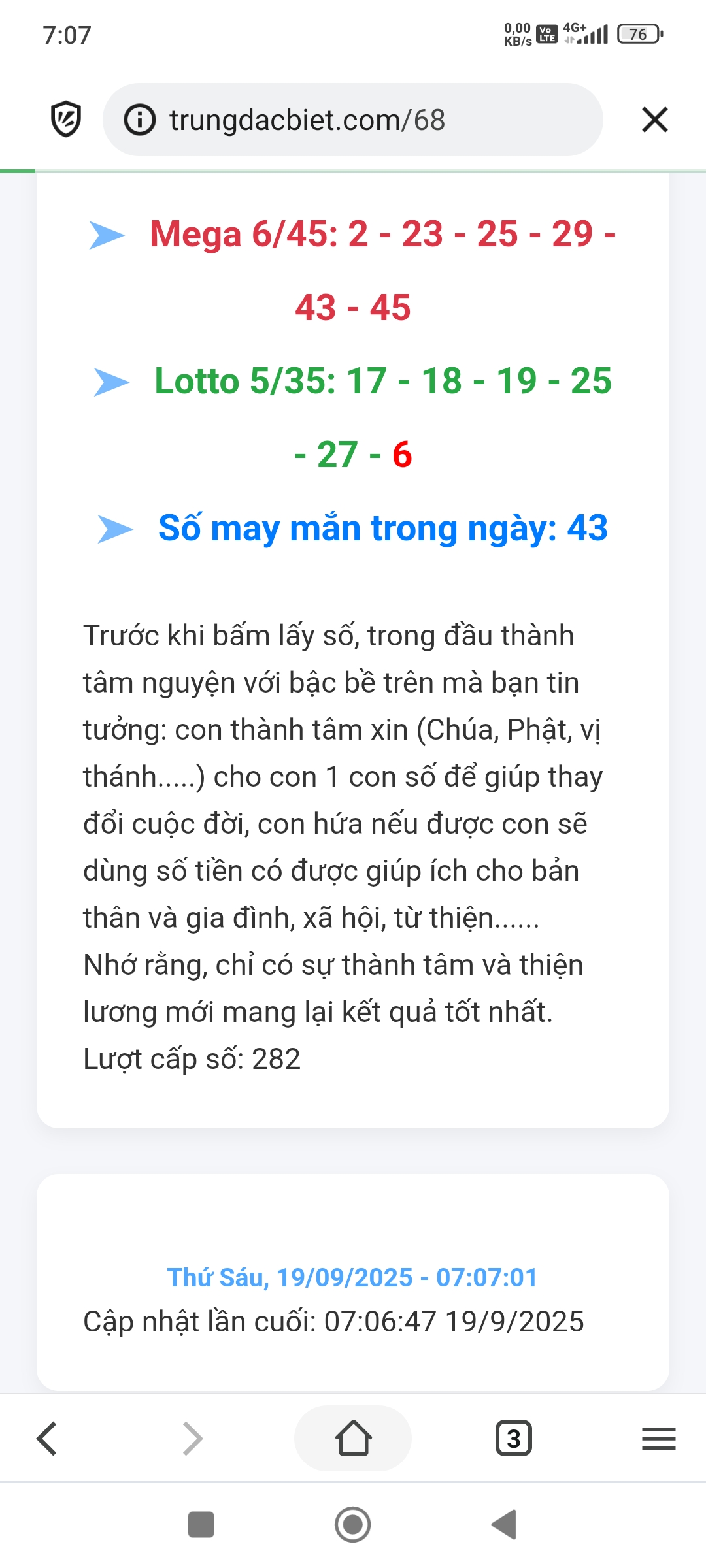This screenshot has width=706, height=1568.
Task: Open the browser hamburger menu
Action: 659,1439
